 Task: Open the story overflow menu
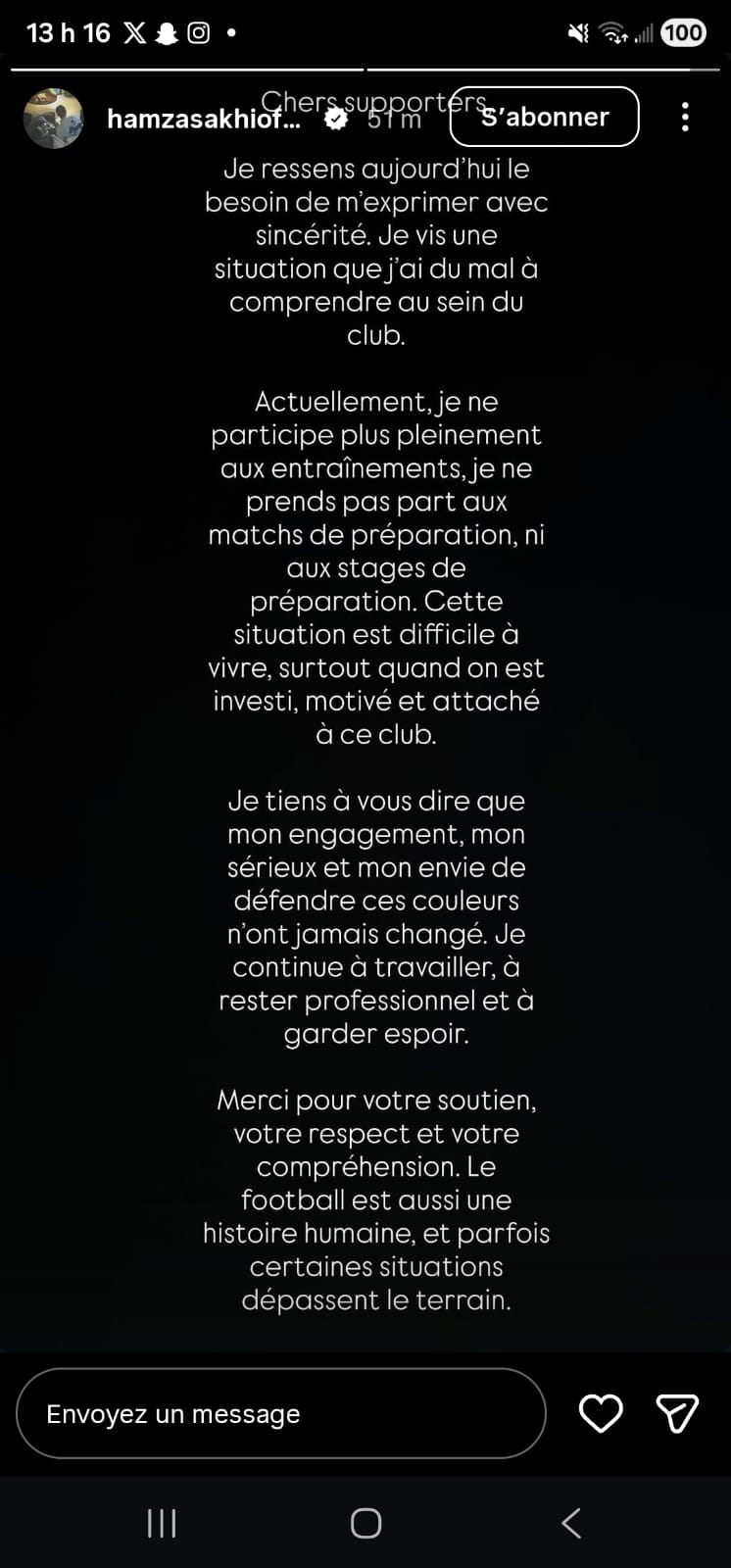(x=685, y=117)
